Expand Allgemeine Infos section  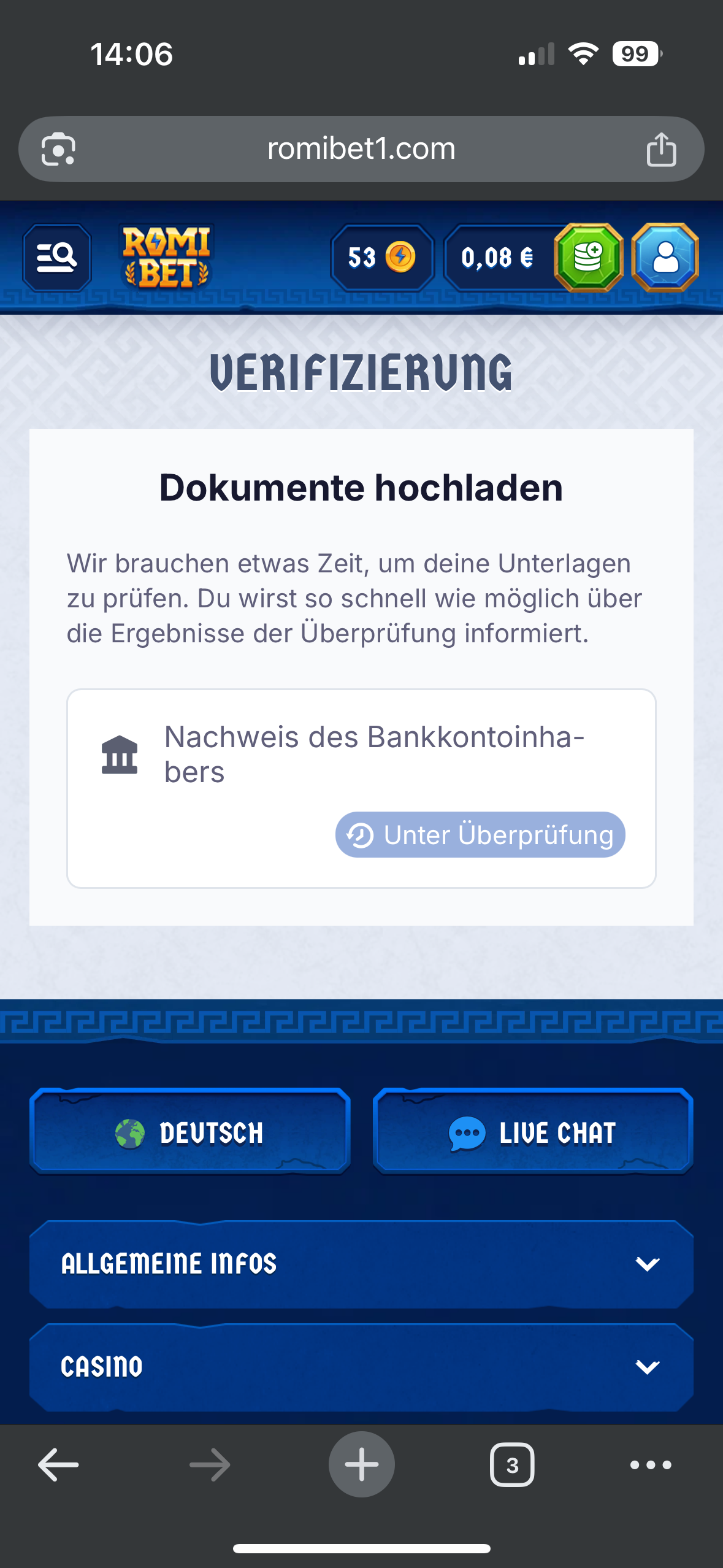point(361,1264)
